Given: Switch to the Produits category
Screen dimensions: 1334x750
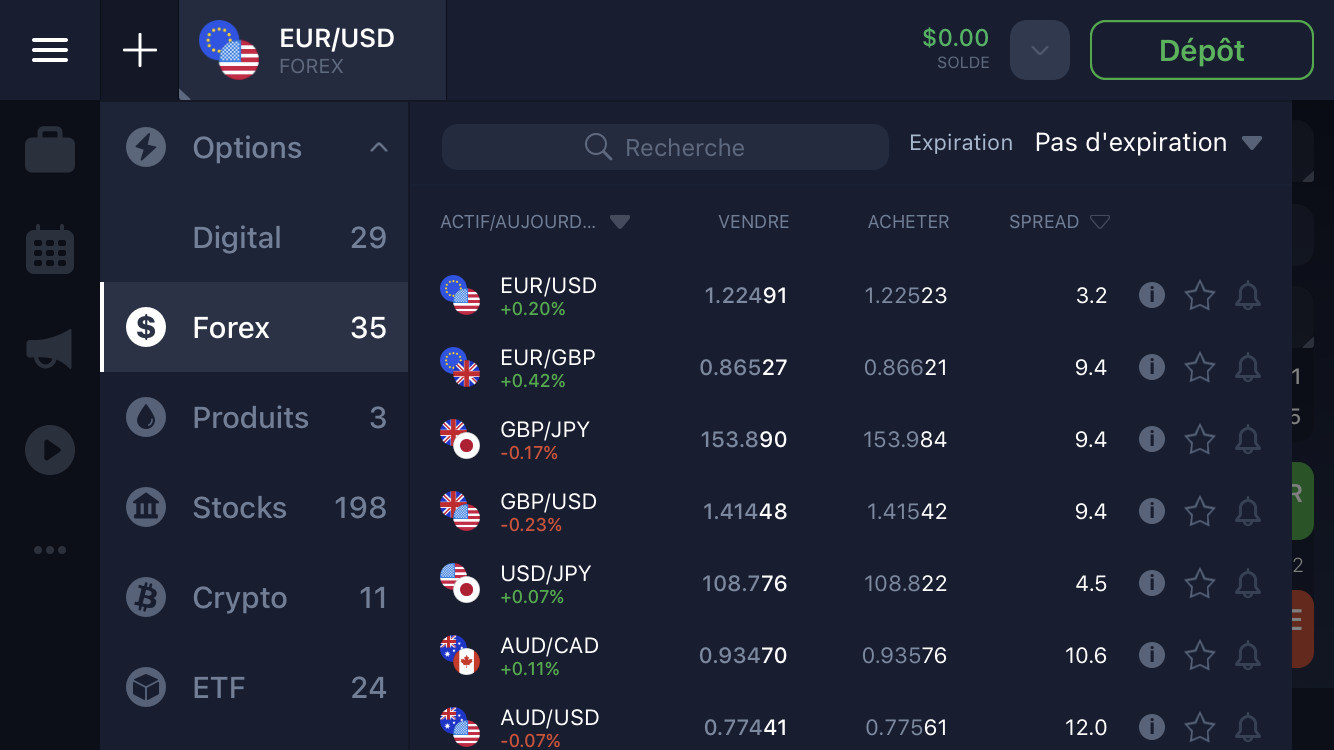Looking at the screenshot, I should 255,418.
